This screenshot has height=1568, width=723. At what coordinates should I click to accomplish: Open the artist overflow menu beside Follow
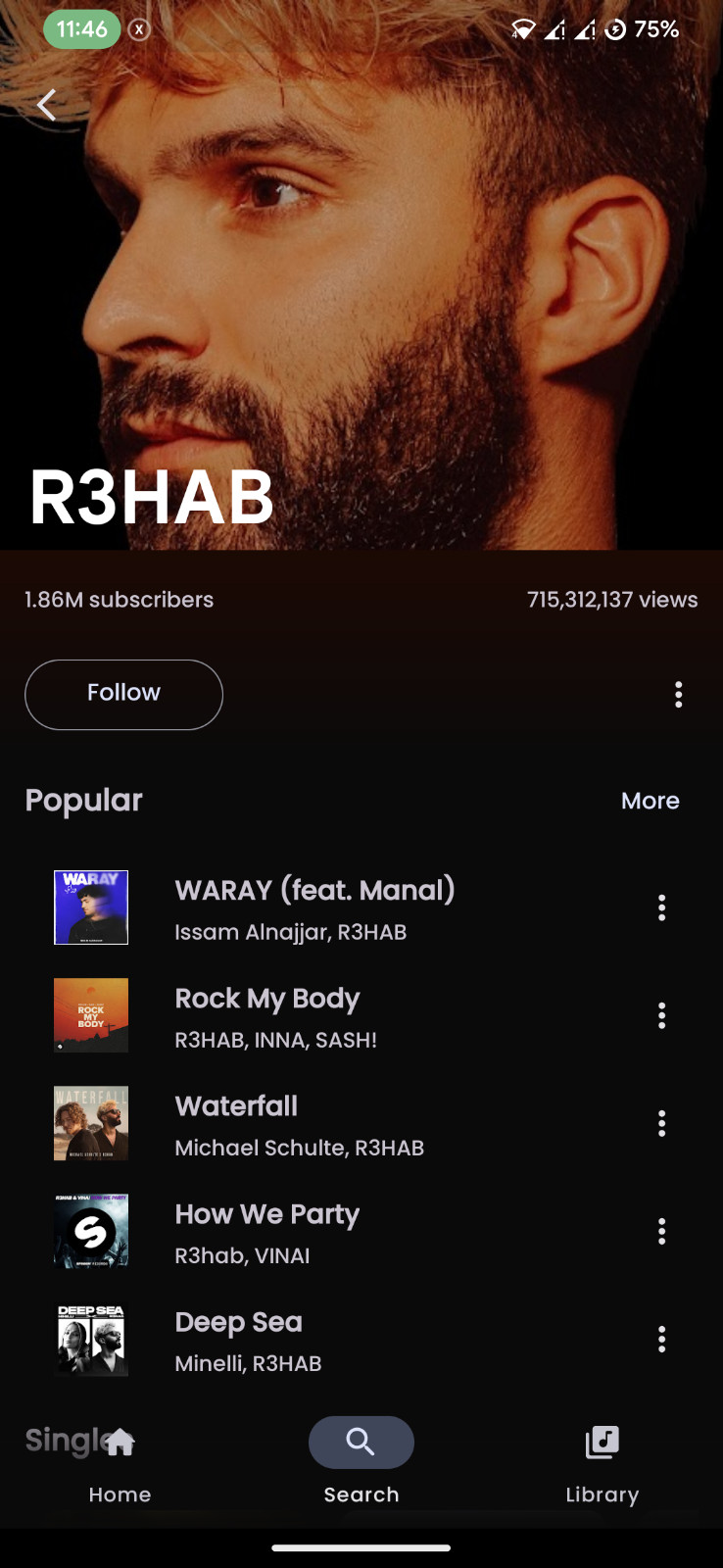point(678,694)
